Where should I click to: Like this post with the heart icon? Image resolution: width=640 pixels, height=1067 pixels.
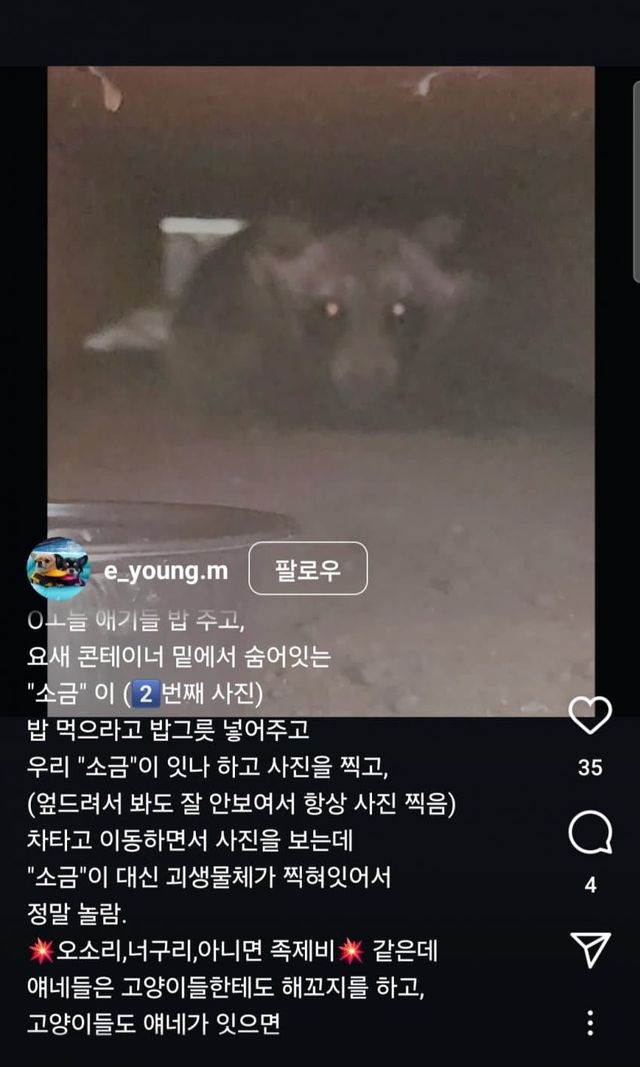590,715
